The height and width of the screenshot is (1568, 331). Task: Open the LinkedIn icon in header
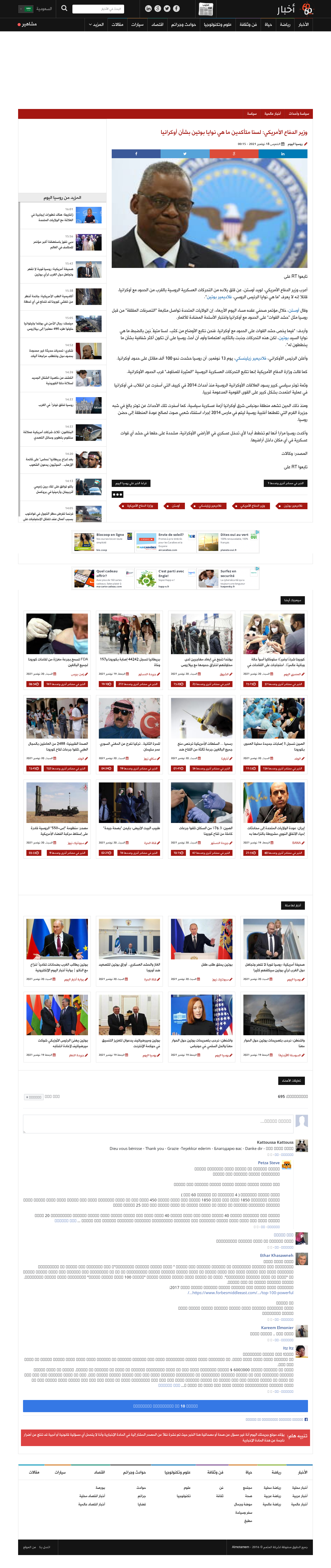click(x=148, y=9)
